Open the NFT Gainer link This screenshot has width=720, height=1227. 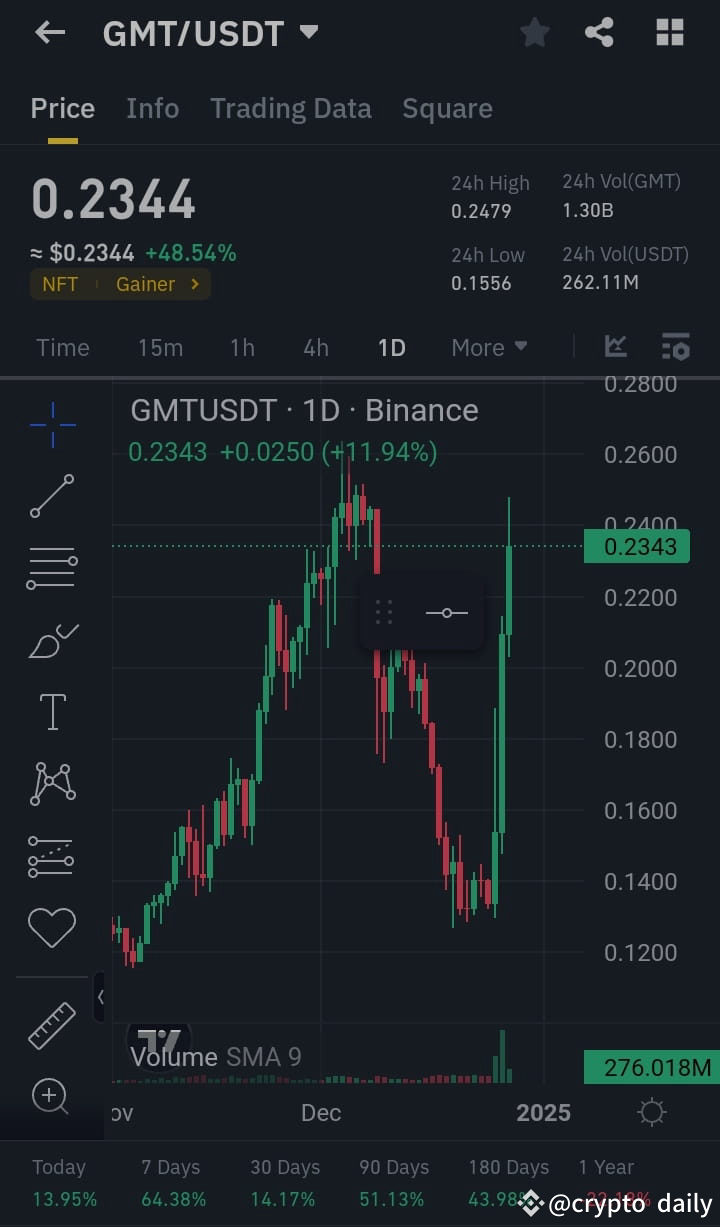coord(120,284)
